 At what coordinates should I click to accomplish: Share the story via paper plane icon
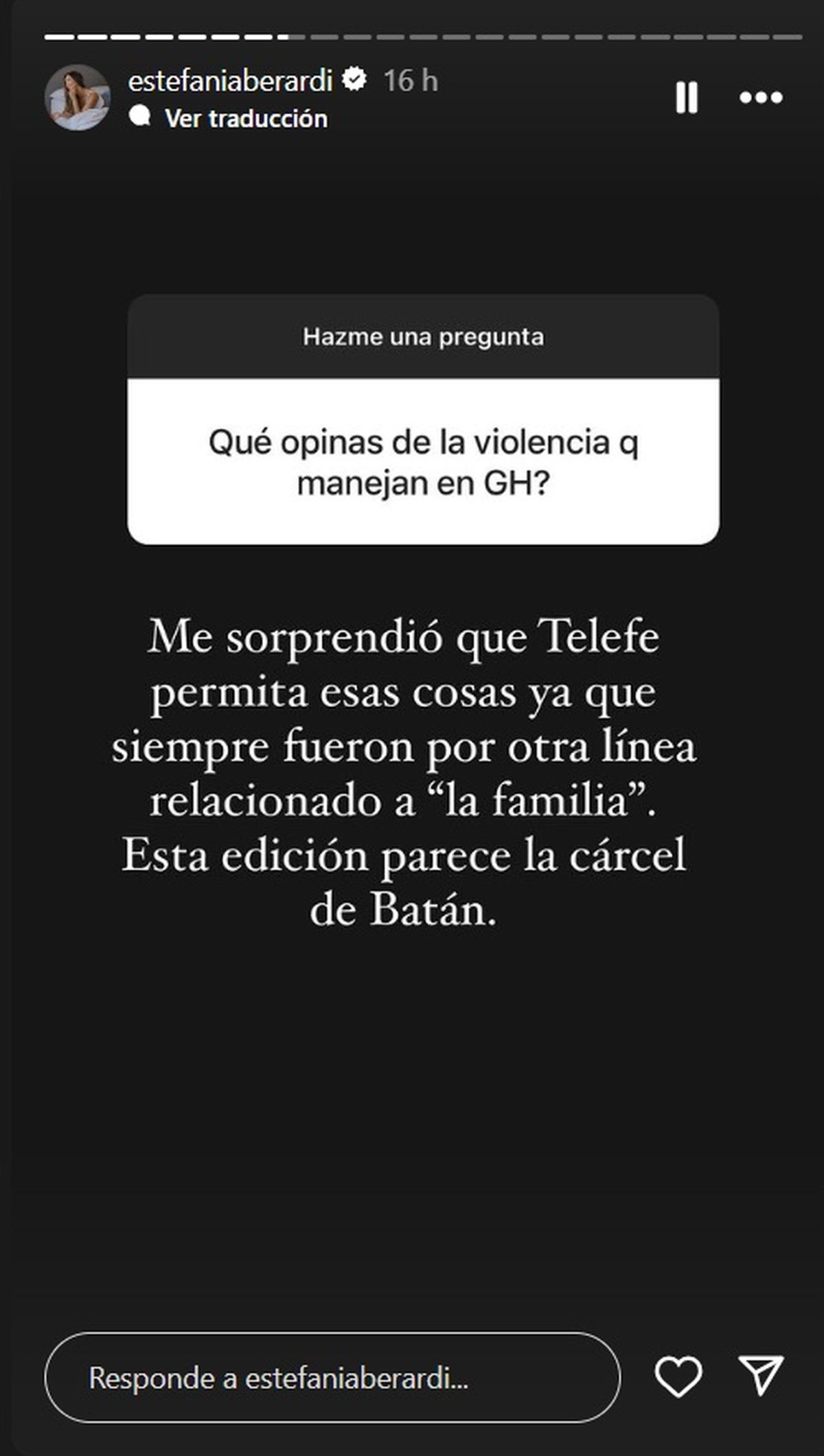(761, 1374)
